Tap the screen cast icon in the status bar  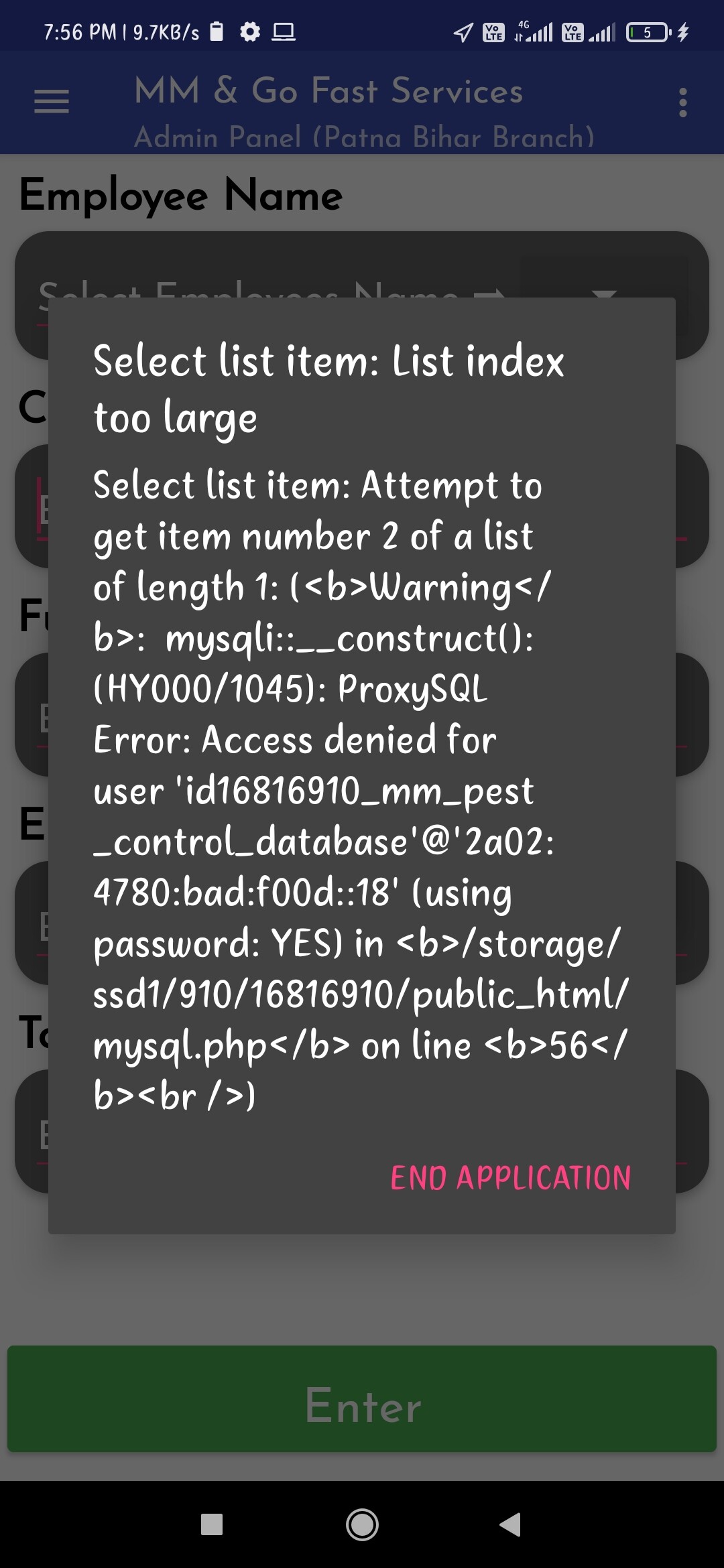pyautogui.click(x=284, y=31)
